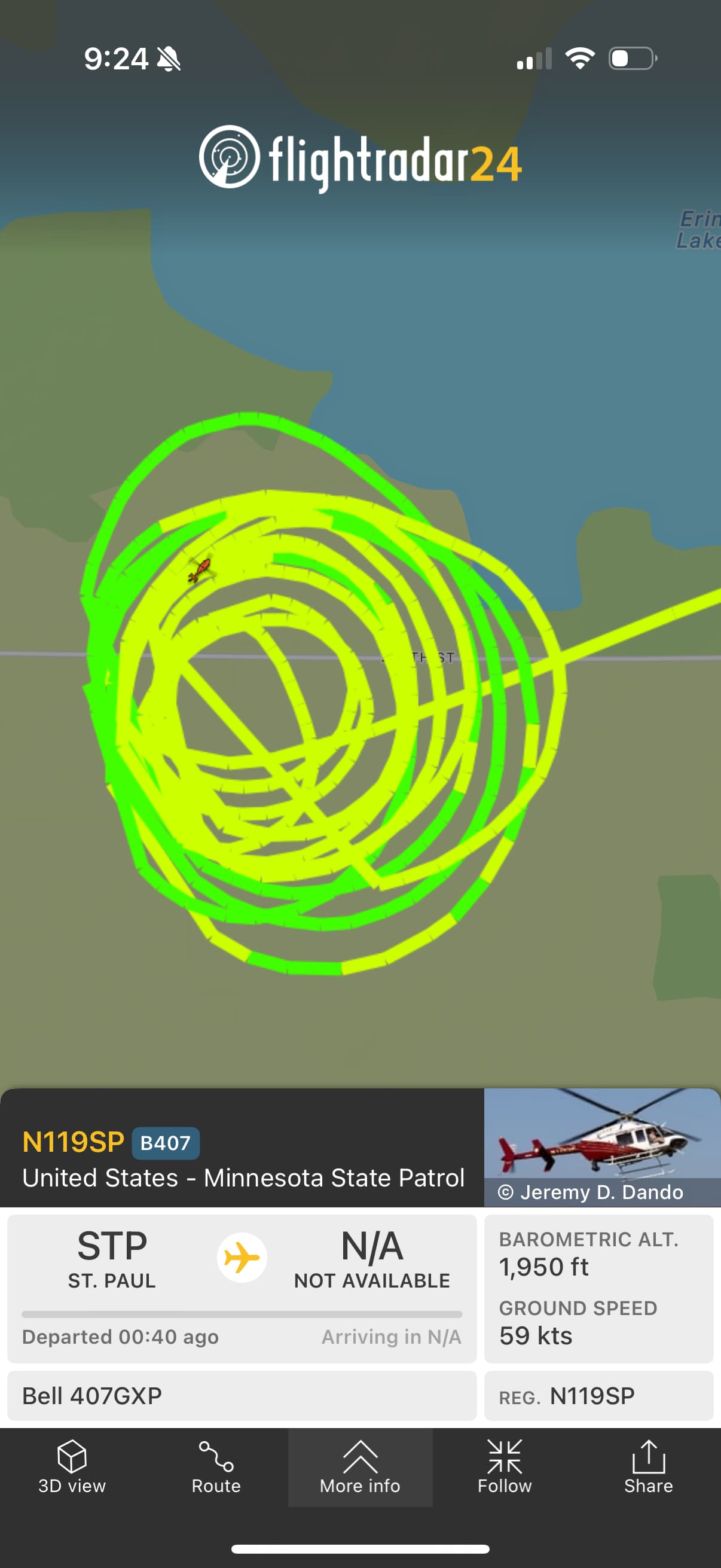The width and height of the screenshot is (721, 1568).
Task: Follow this helicopter on the map
Action: (x=505, y=1467)
